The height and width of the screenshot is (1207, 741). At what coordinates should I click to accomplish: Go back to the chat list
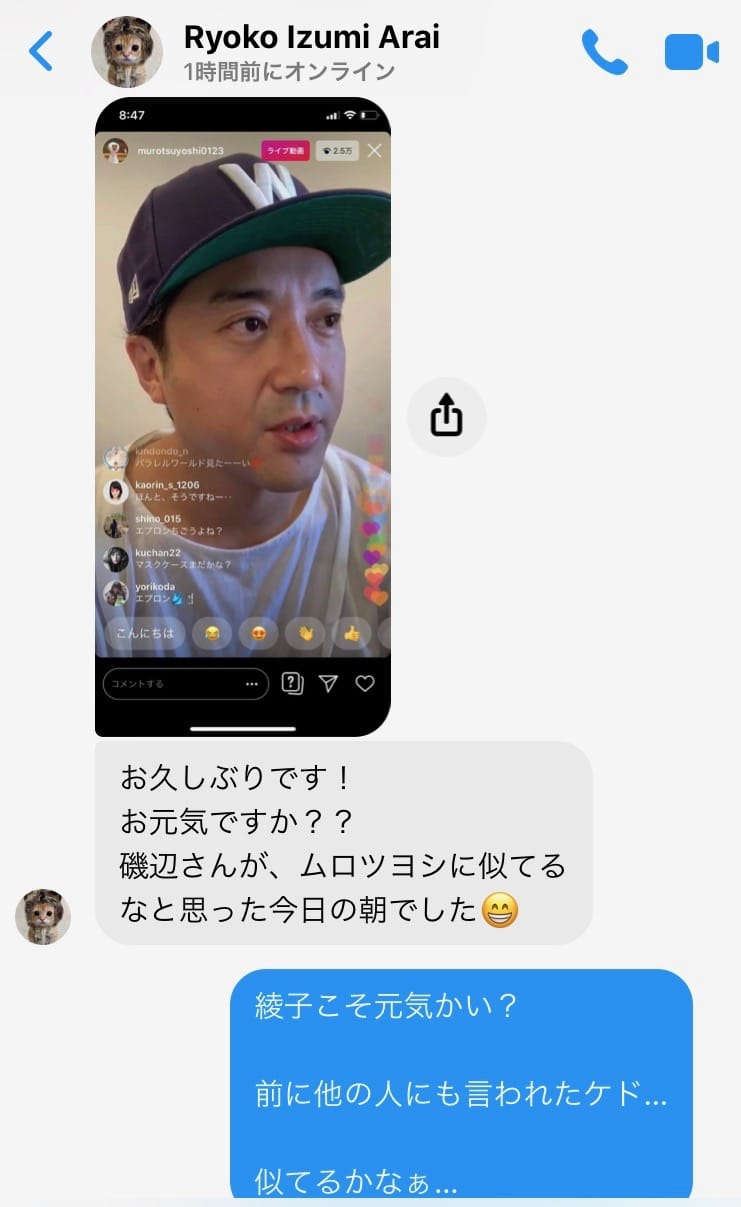point(41,52)
